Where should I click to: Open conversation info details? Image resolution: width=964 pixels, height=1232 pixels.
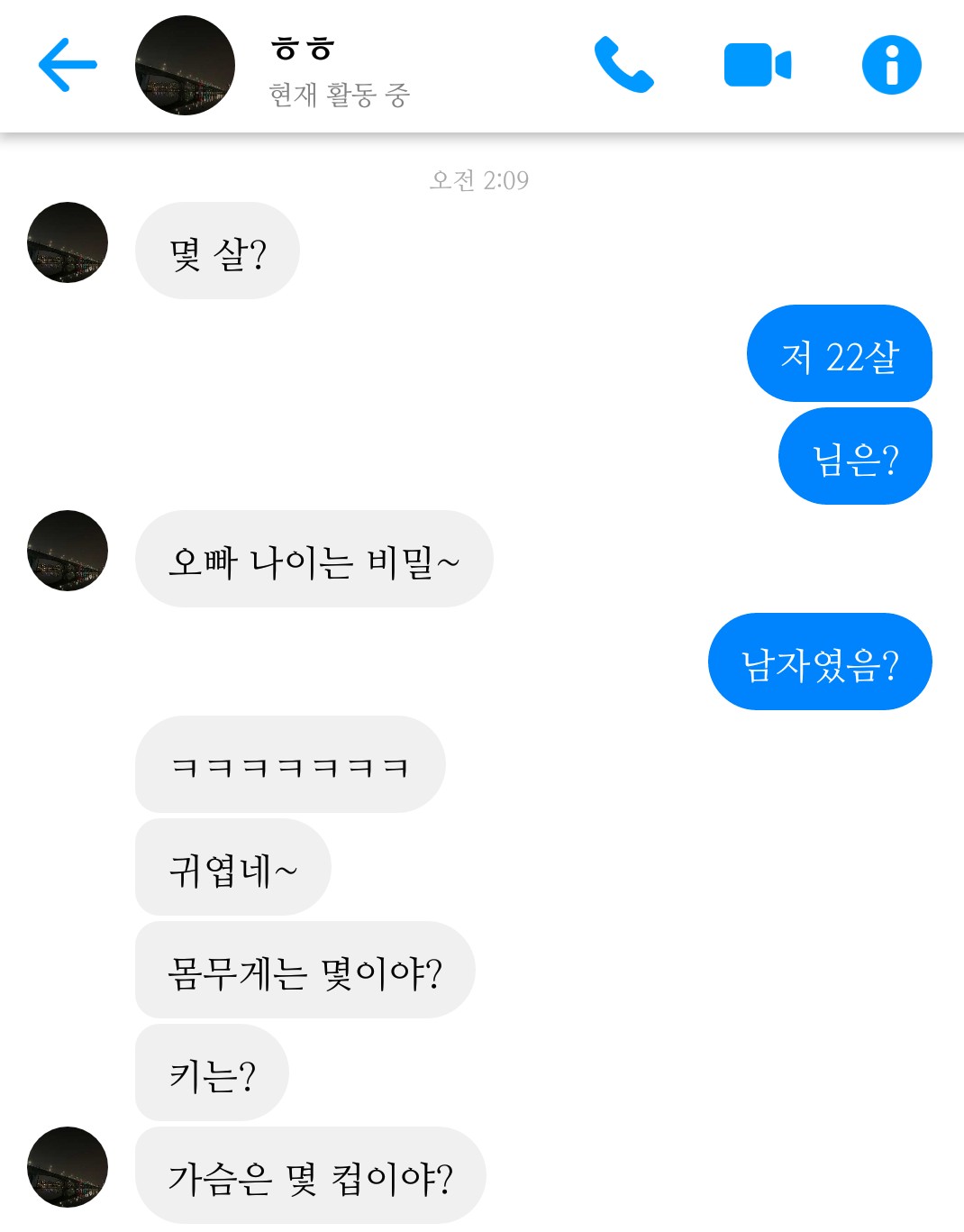(891, 65)
